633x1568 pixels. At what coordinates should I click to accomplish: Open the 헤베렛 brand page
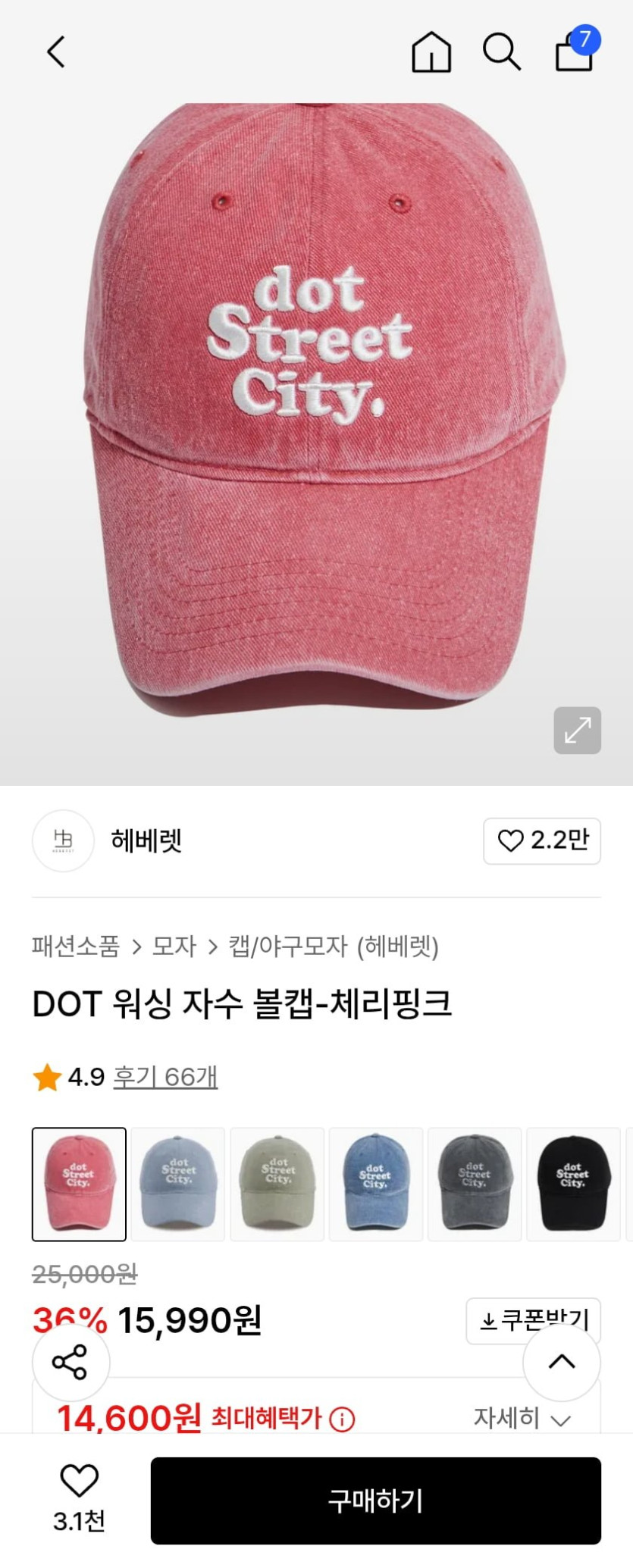(146, 840)
